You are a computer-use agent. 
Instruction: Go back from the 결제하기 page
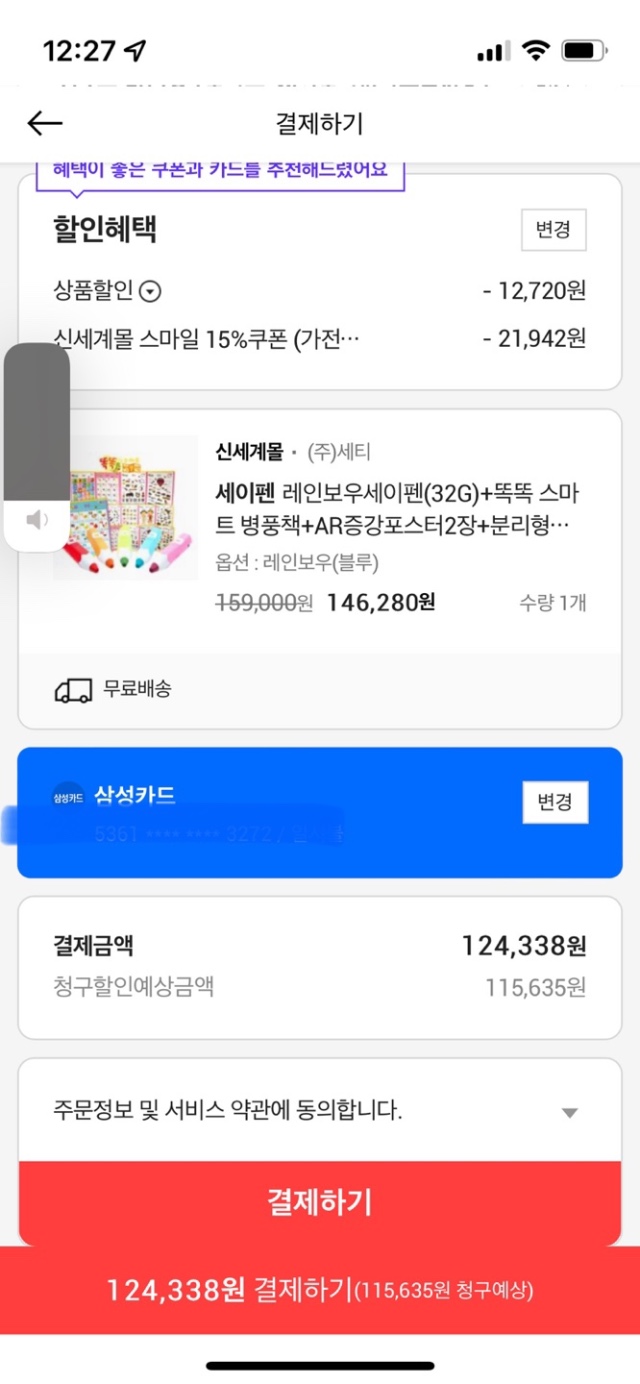pyautogui.click(x=45, y=123)
